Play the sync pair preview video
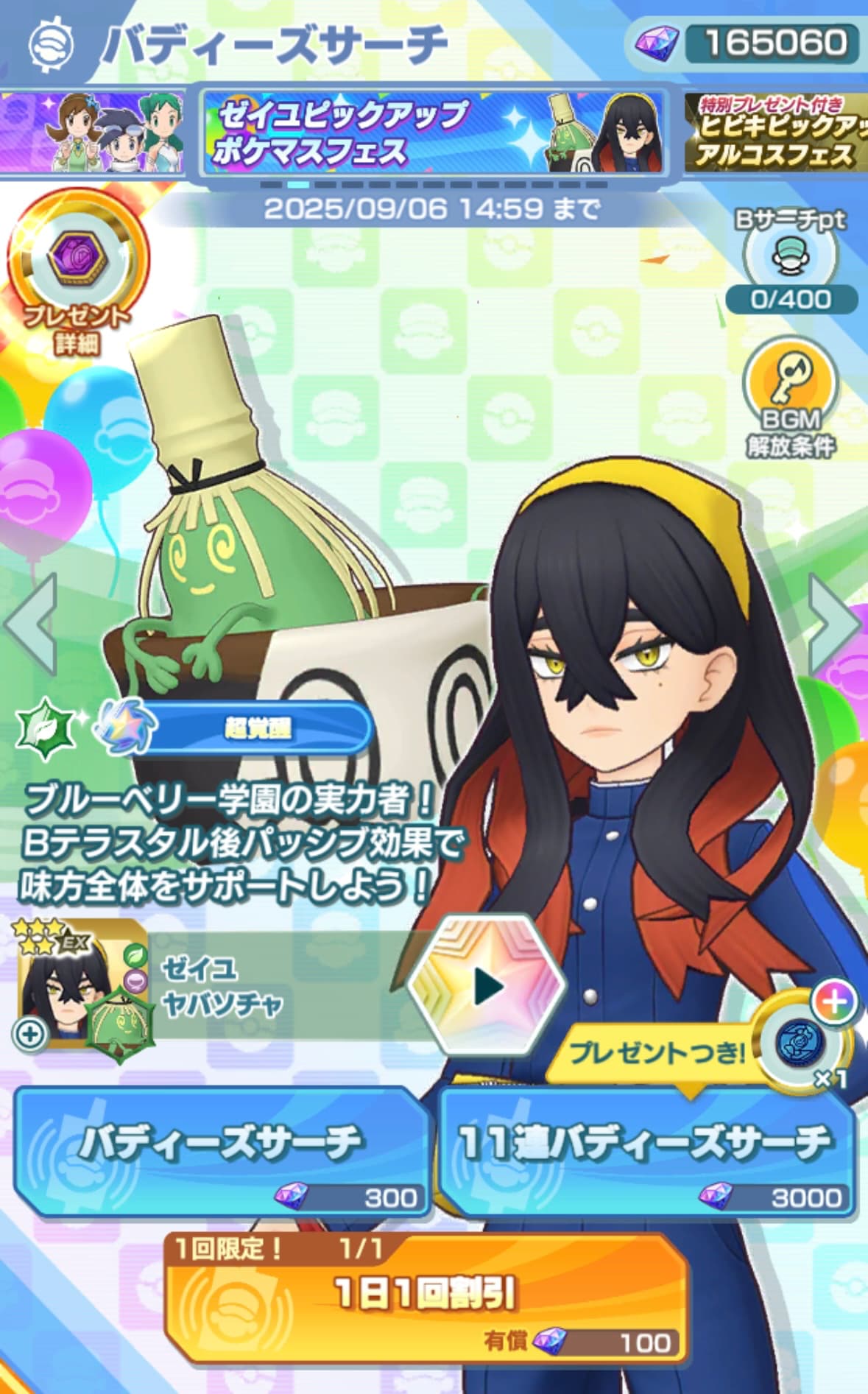The width and height of the screenshot is (868, 1394). (487, 985)
